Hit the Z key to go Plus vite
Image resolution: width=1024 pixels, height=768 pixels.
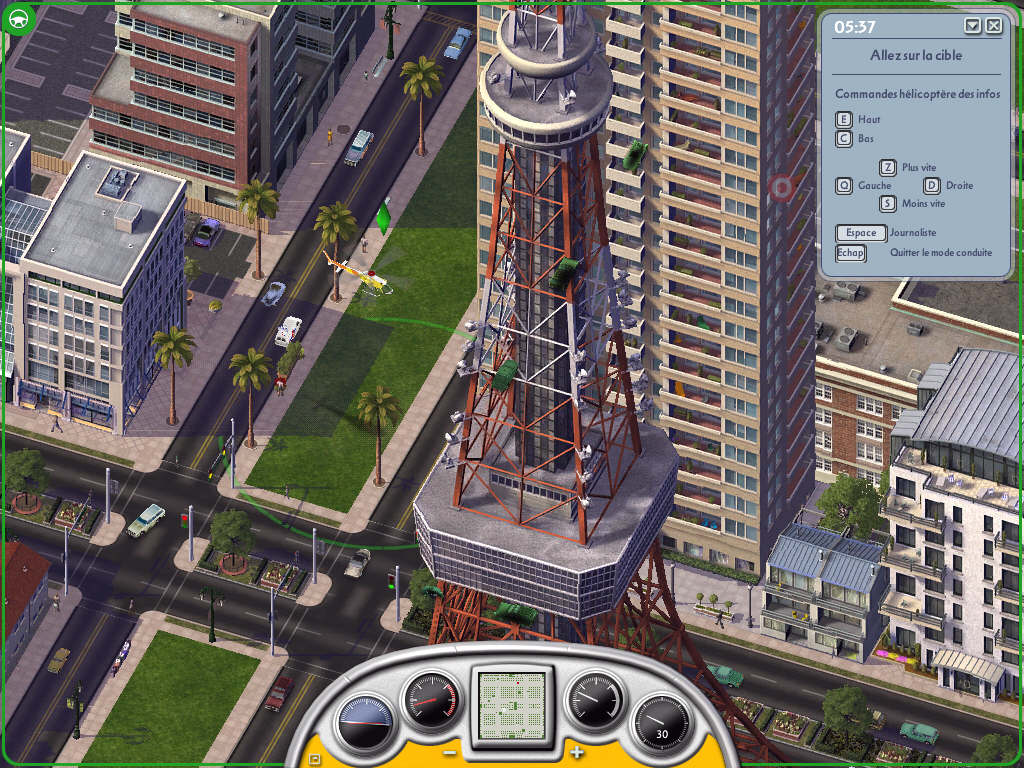(888, 167)
